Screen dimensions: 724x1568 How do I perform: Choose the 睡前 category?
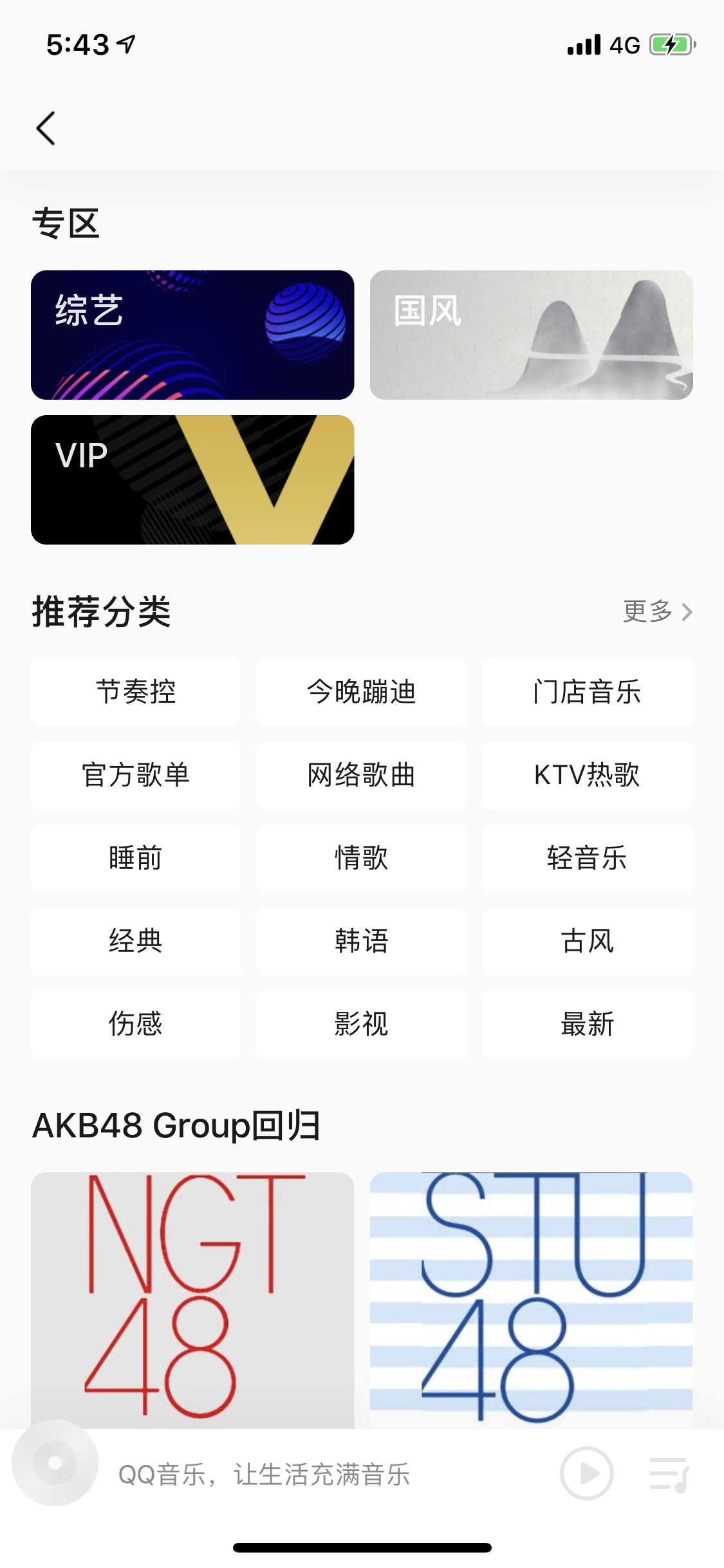(x=136, y=858)
